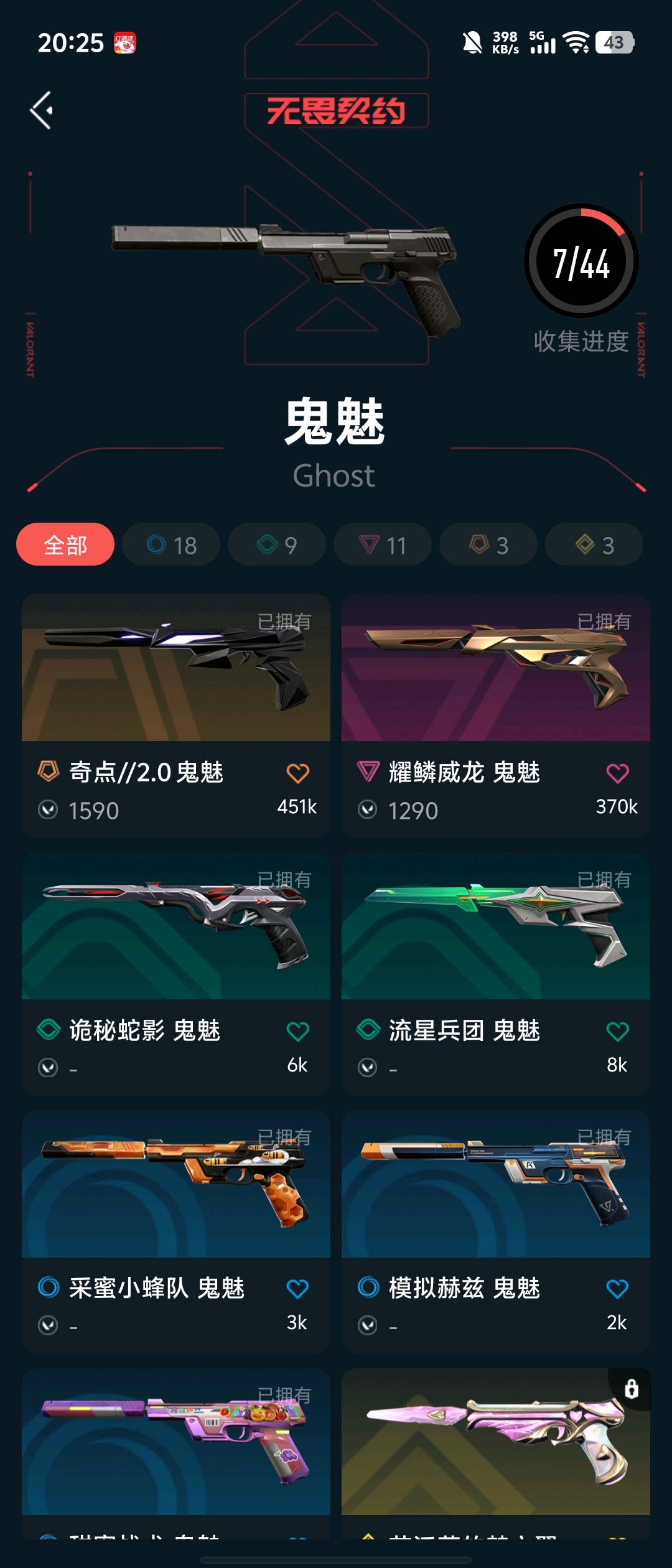Filter skins by the tier showing 18
This screenshot has width=672, height=1568.
tap(171, 544)
